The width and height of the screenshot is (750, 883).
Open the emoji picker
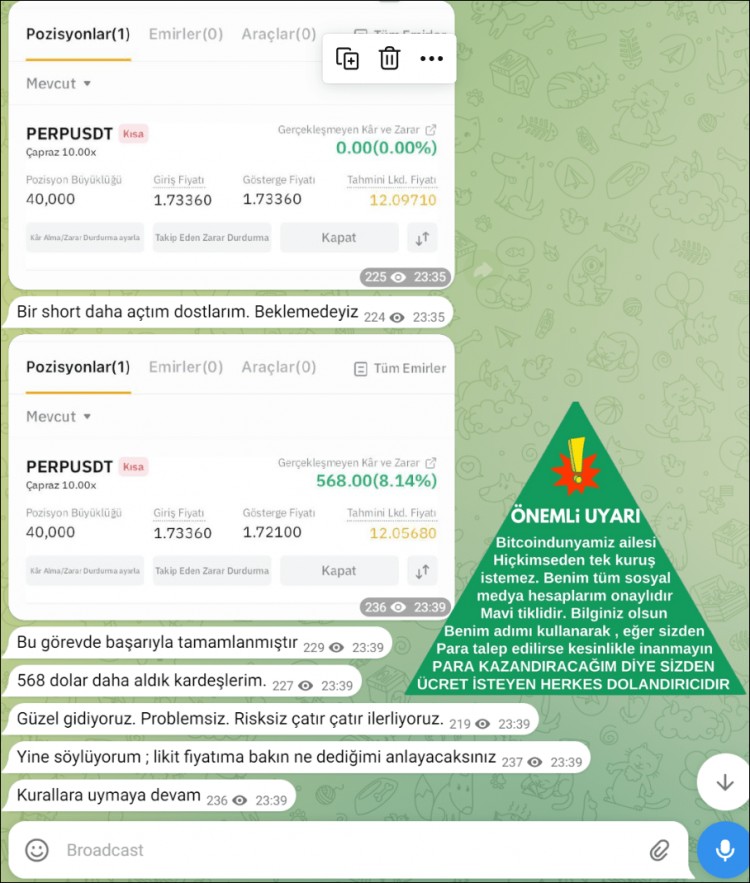37,850
